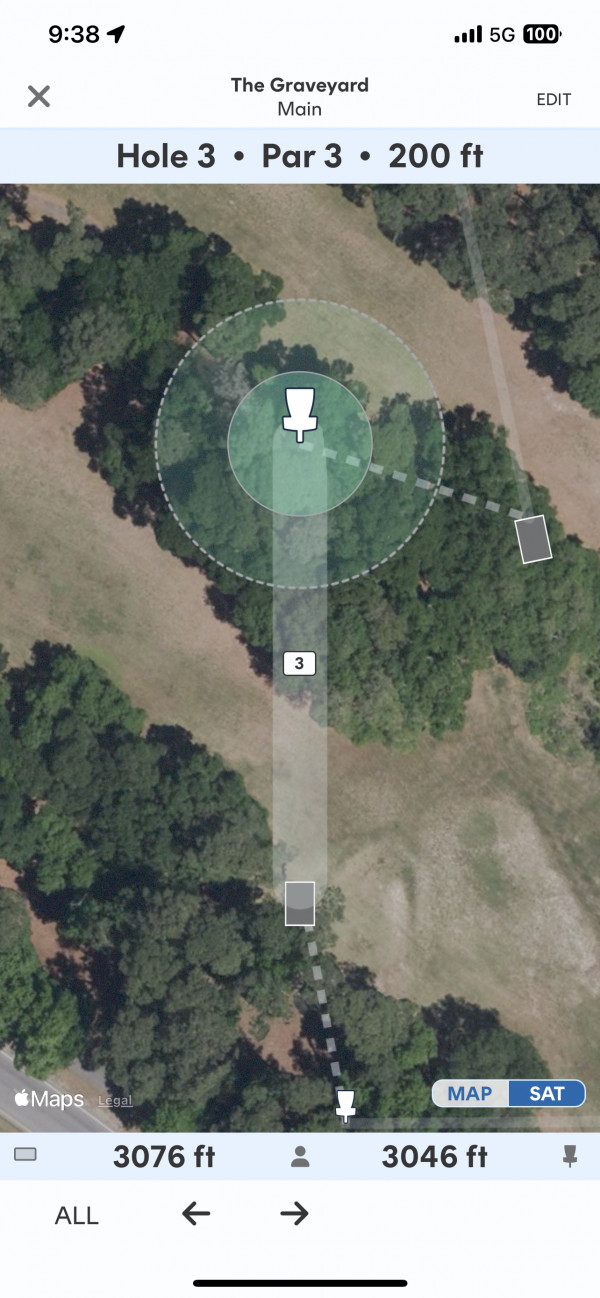Go to the next hole arrow
This screenshot has height=1298, width=600.
(294, 1214)
